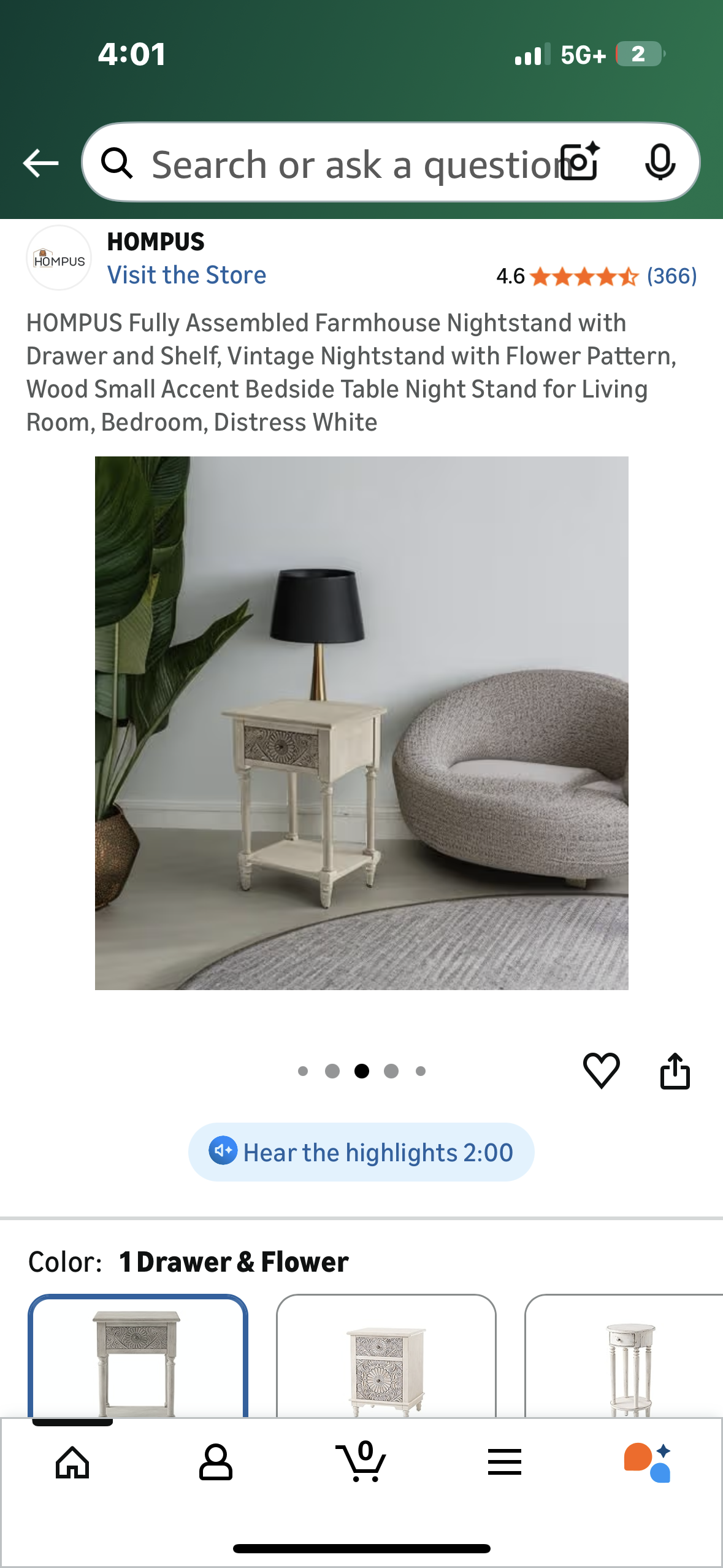This screenshot has width=723, height=1568.
Task: Open the 366 customer ratings
Action: 671,276
